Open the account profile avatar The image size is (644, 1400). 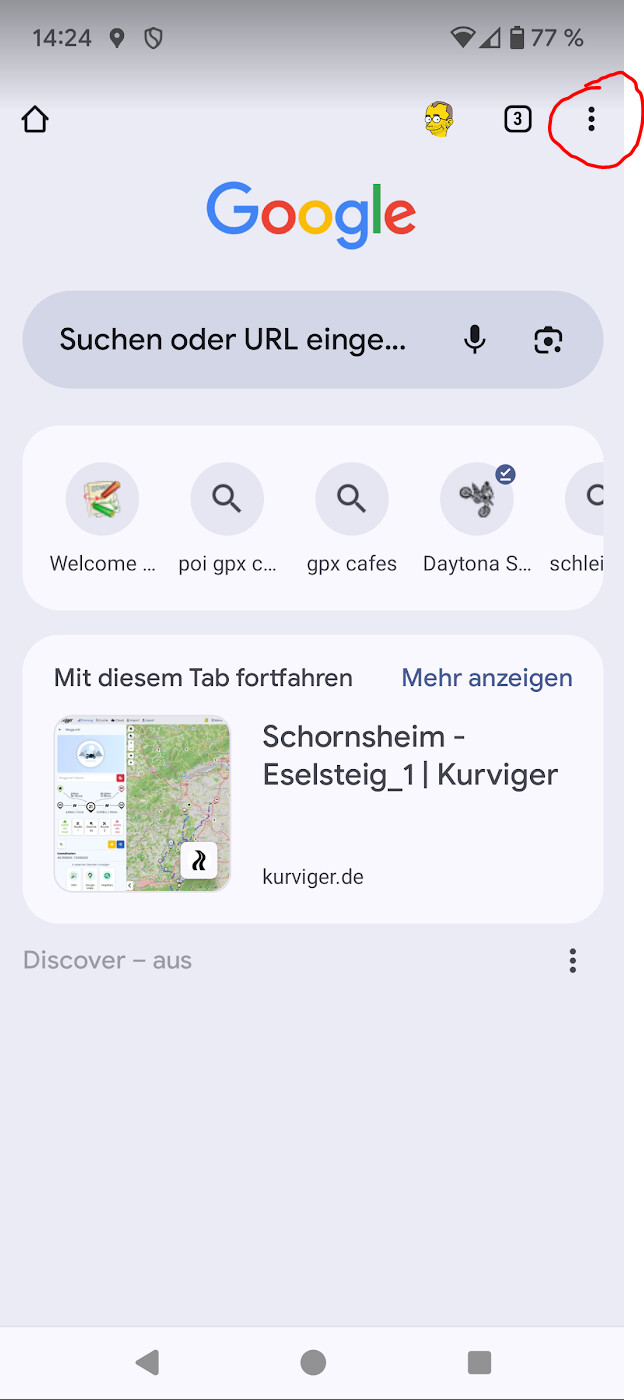coord(438,120)
